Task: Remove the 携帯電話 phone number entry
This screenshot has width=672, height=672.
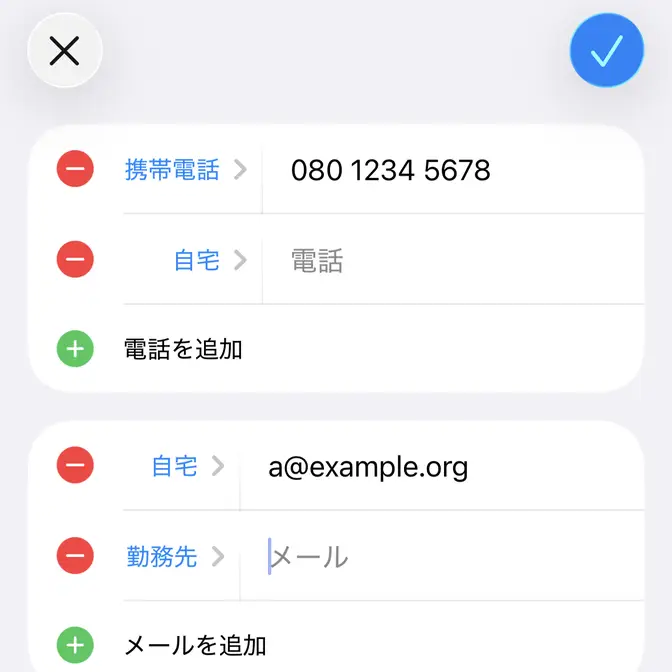Action: click(x=75, y=169)
